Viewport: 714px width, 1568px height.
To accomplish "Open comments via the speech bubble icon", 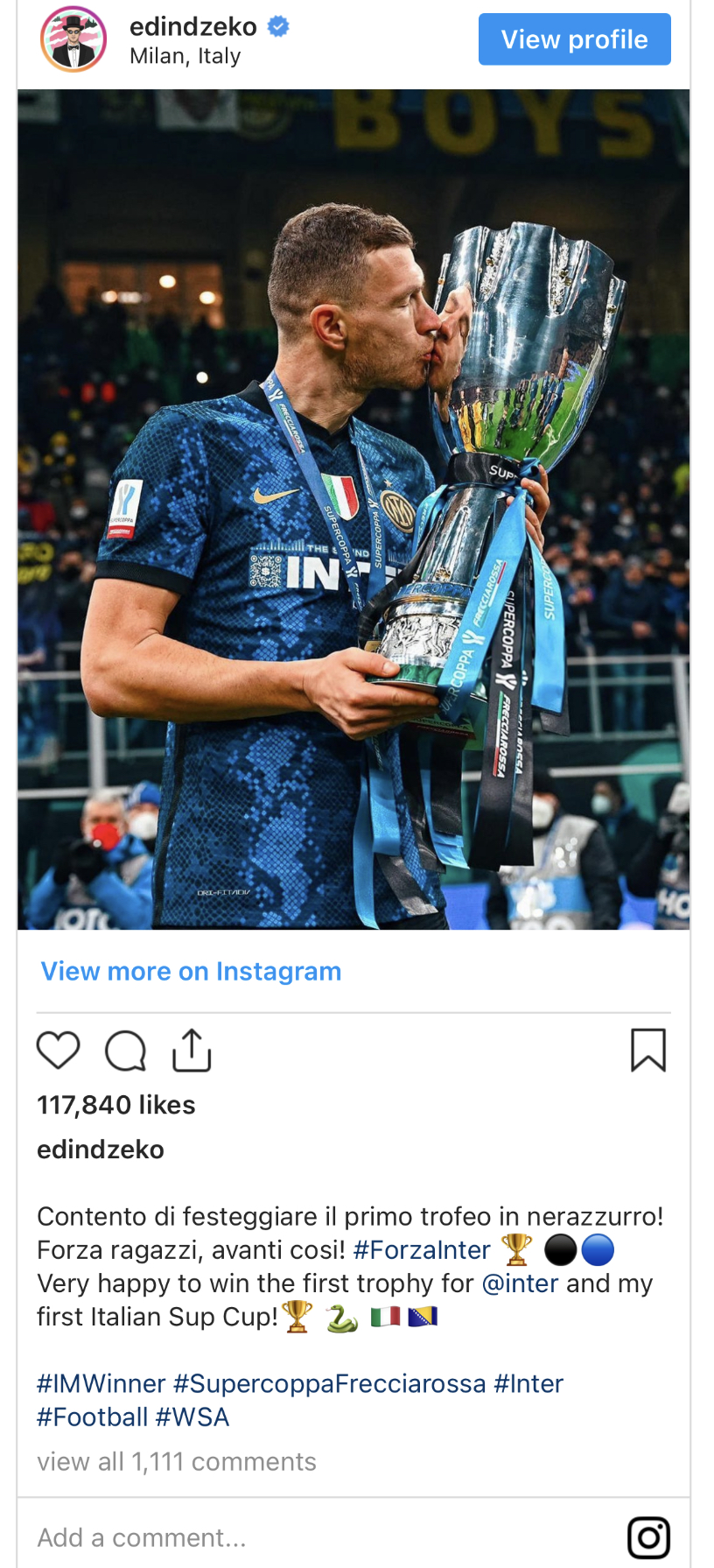I will pyautogui.click(x=125, y=1051).
